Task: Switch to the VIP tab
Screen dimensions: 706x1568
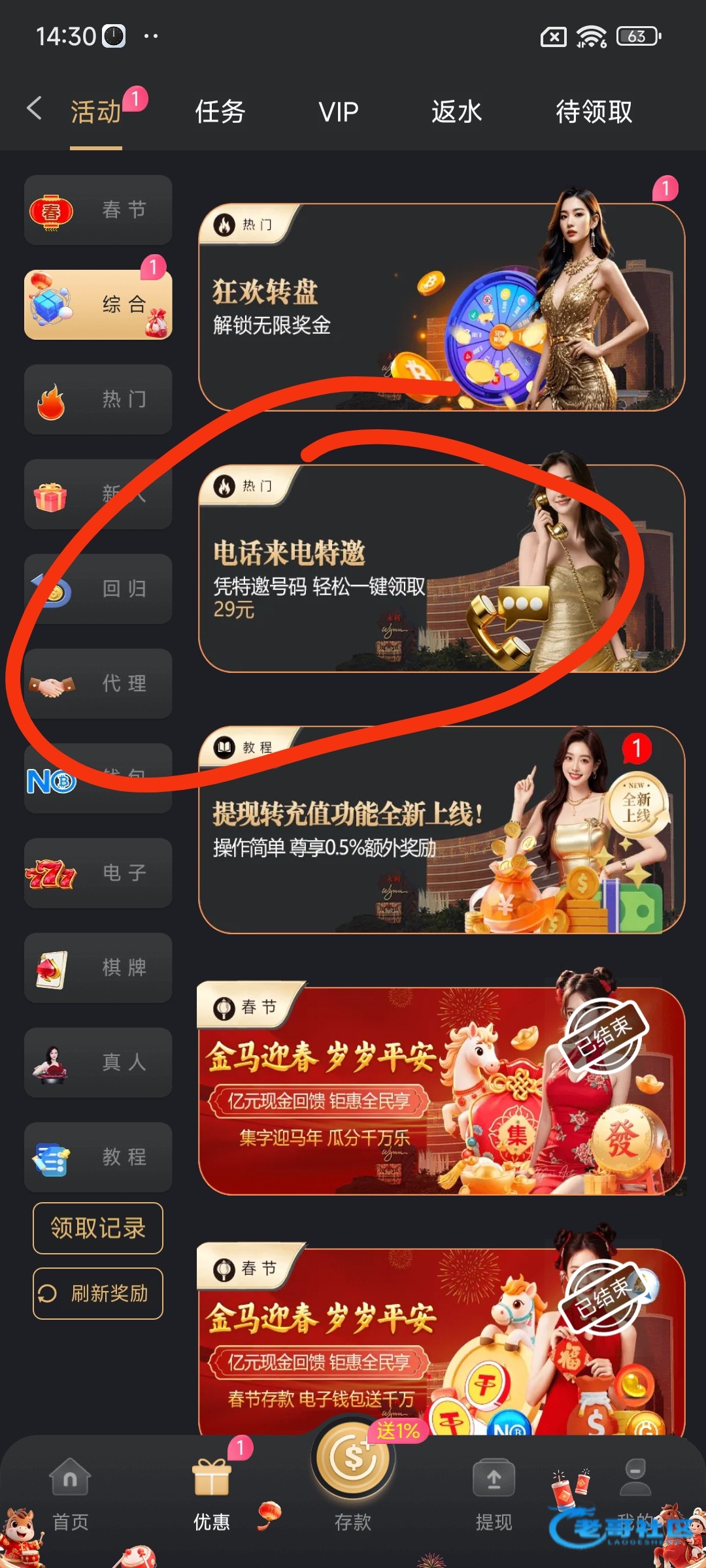Action: coord(338,112)
